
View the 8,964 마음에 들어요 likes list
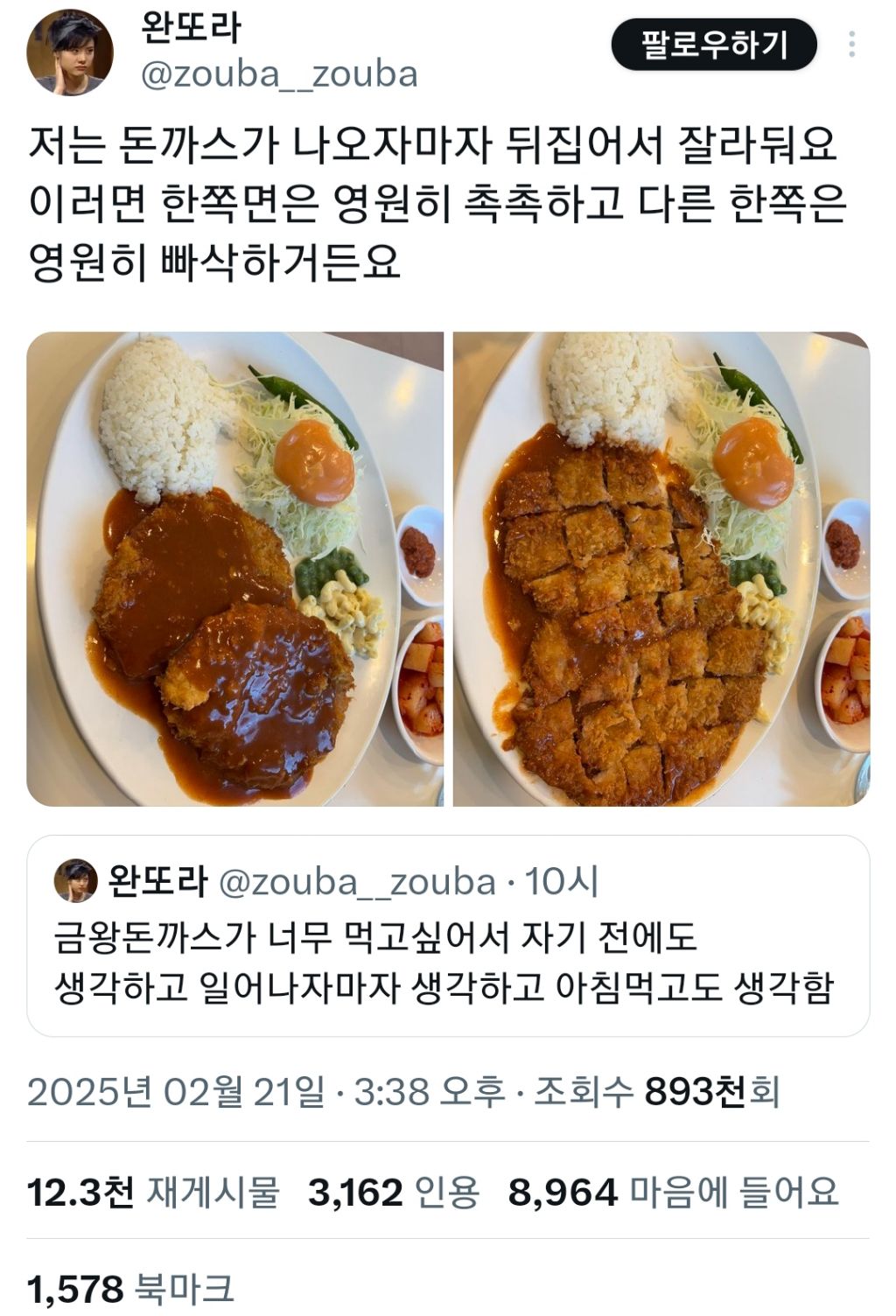674,1192
